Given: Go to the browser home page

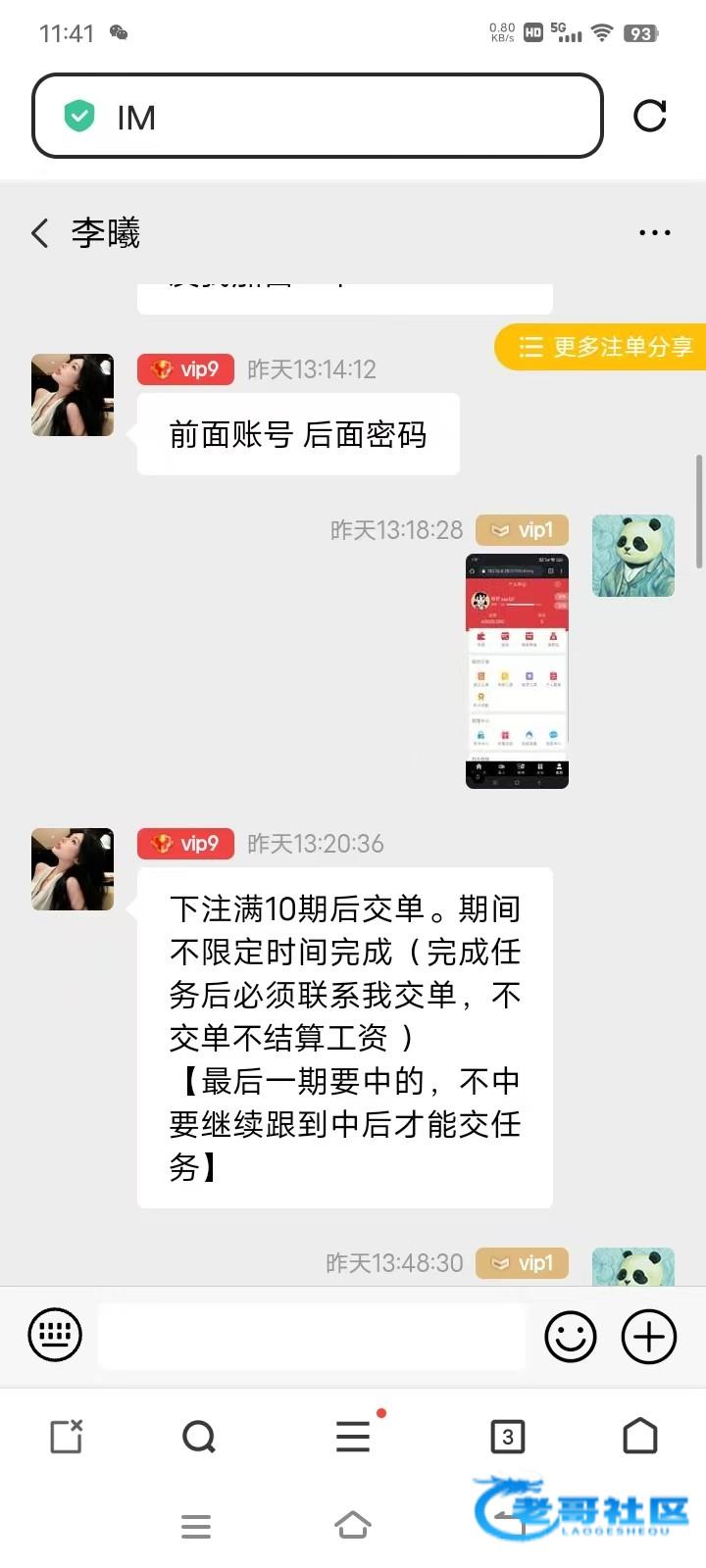Looking at the screenshot, I should point(640,1436).
